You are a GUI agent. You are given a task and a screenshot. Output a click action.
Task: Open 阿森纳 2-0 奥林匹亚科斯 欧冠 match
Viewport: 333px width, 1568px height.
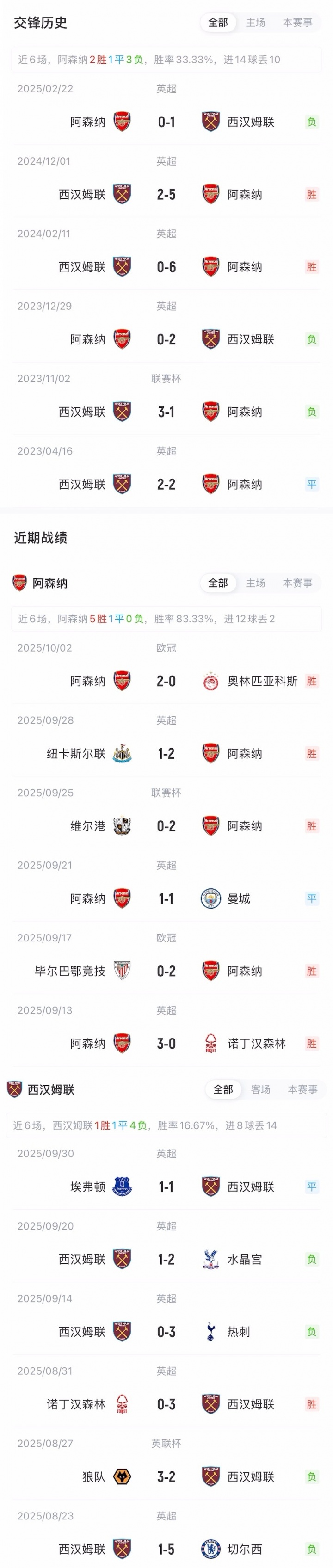point(166,681)
